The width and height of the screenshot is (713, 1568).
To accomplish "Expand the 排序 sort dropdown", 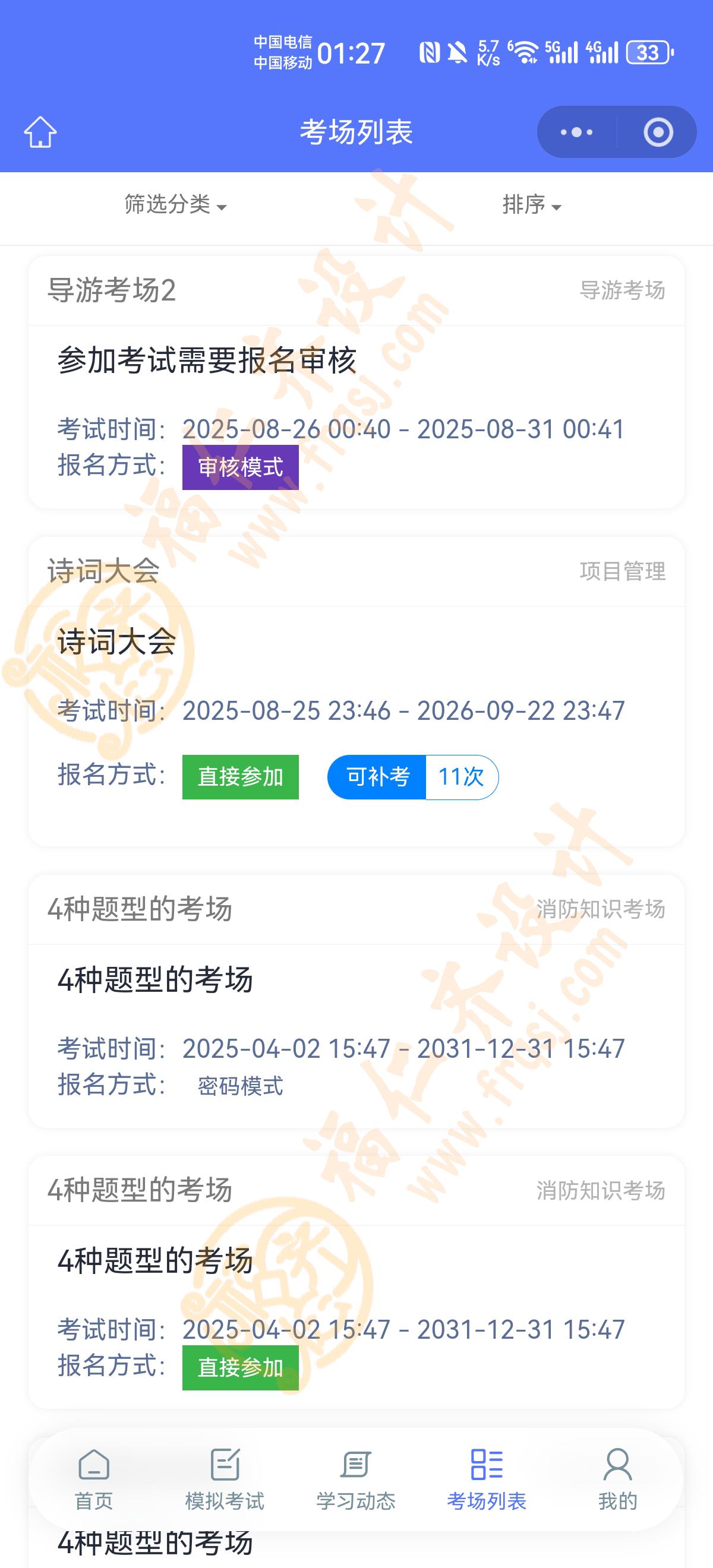I will click(532, 205).
